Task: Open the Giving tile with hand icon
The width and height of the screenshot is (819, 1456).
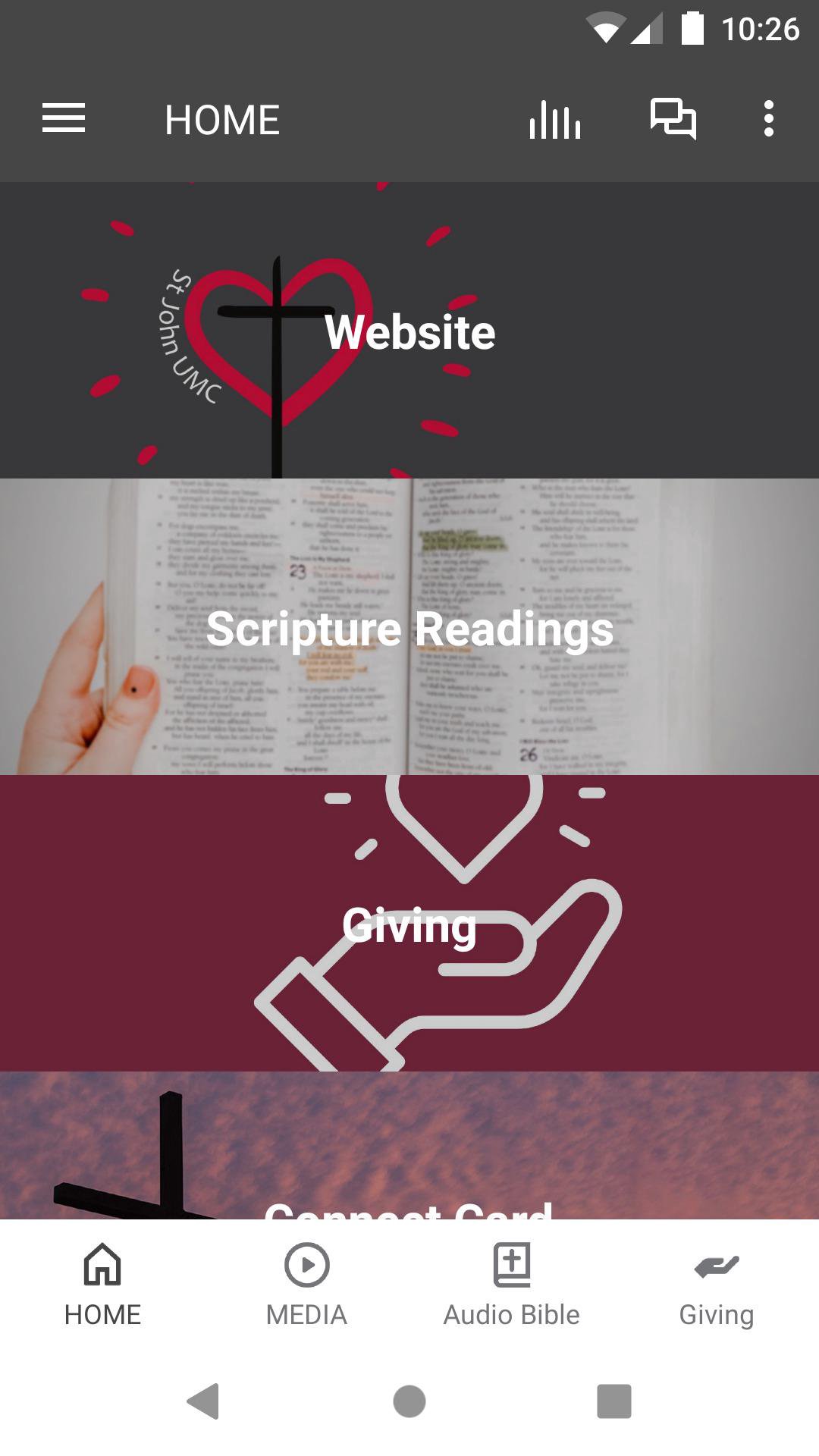Action: pyautogui.click(x=409, y=924)
